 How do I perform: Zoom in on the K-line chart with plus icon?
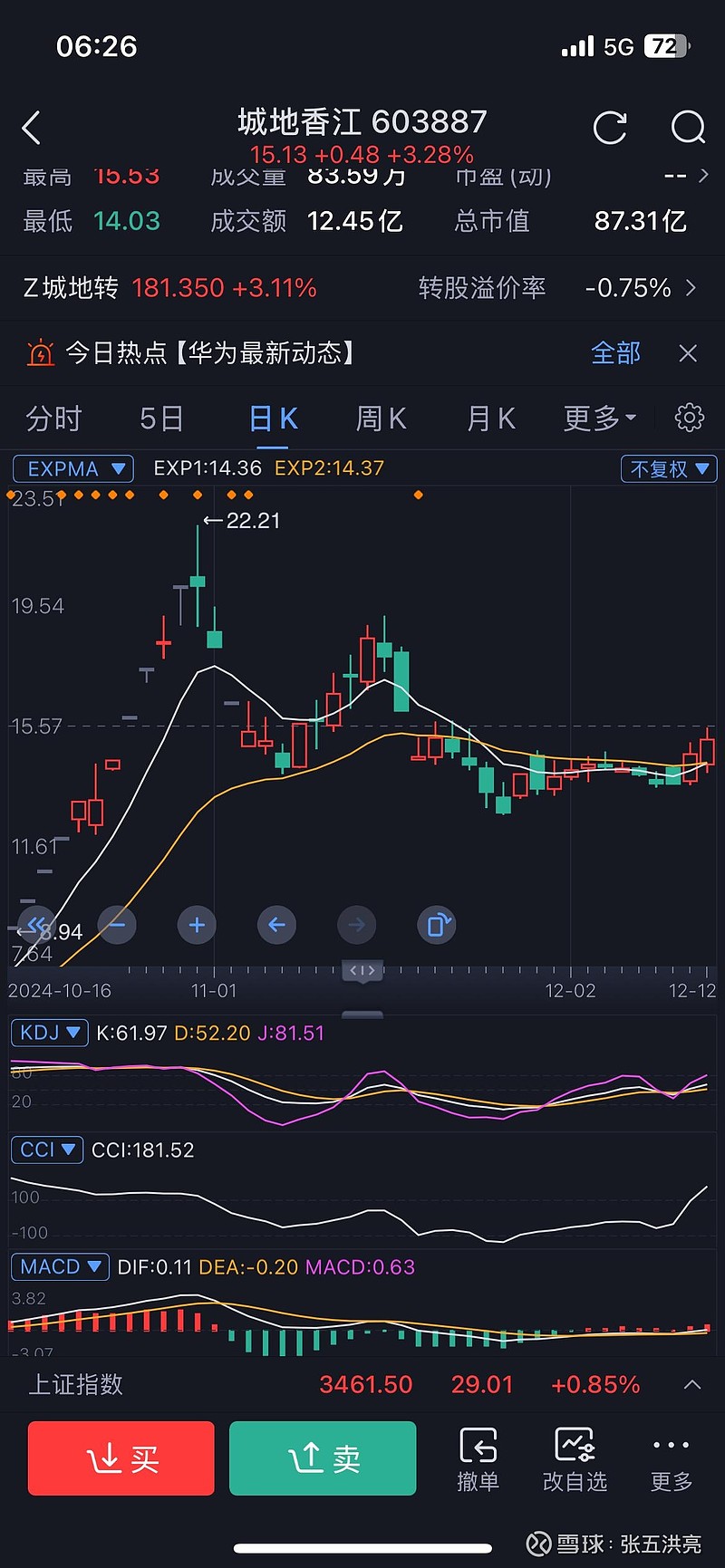click(x=197, y=925)
